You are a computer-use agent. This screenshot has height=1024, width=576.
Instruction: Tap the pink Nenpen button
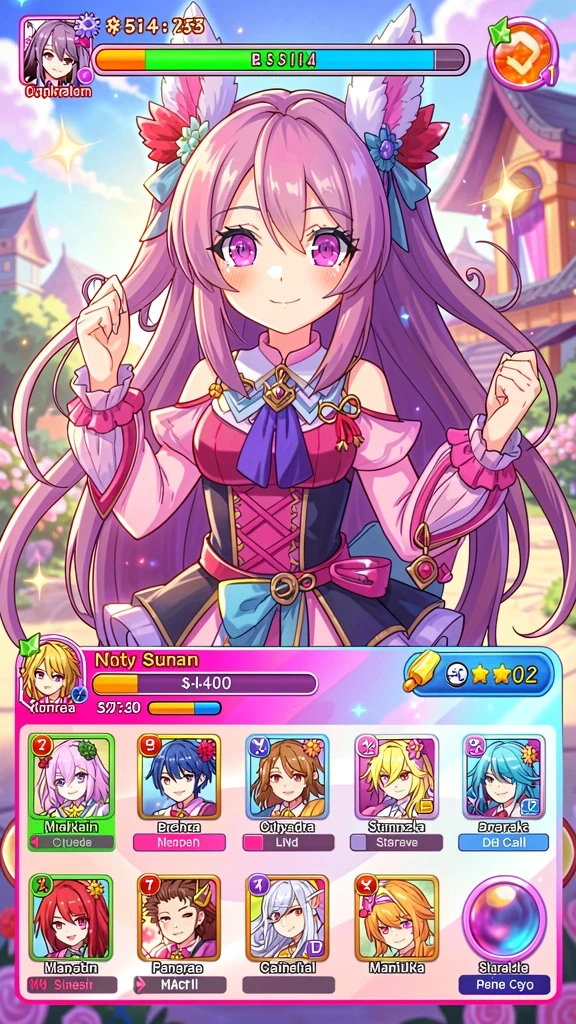(179, 842)
